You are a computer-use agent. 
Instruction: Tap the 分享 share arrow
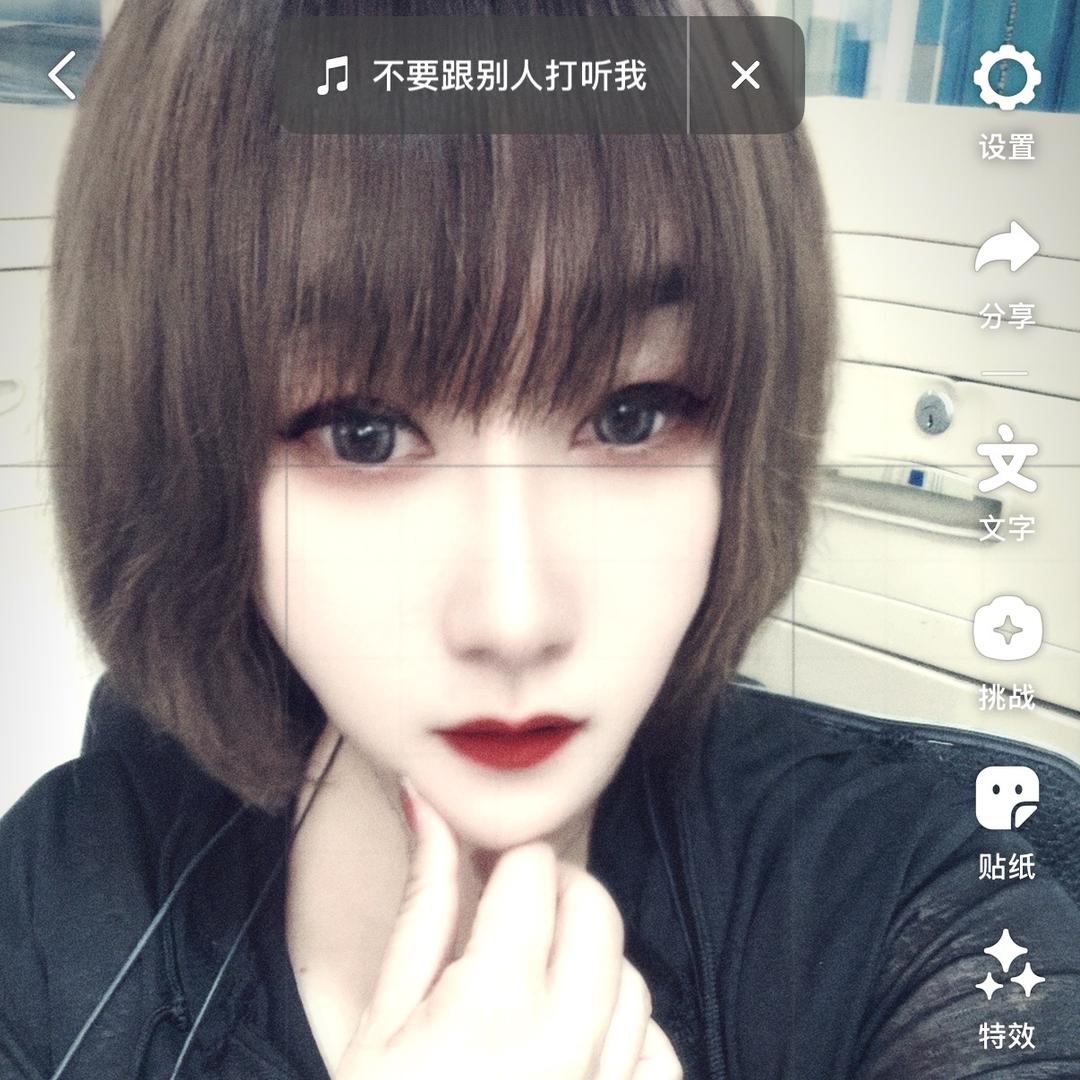pyautogui.click(x=1007, y=250)
